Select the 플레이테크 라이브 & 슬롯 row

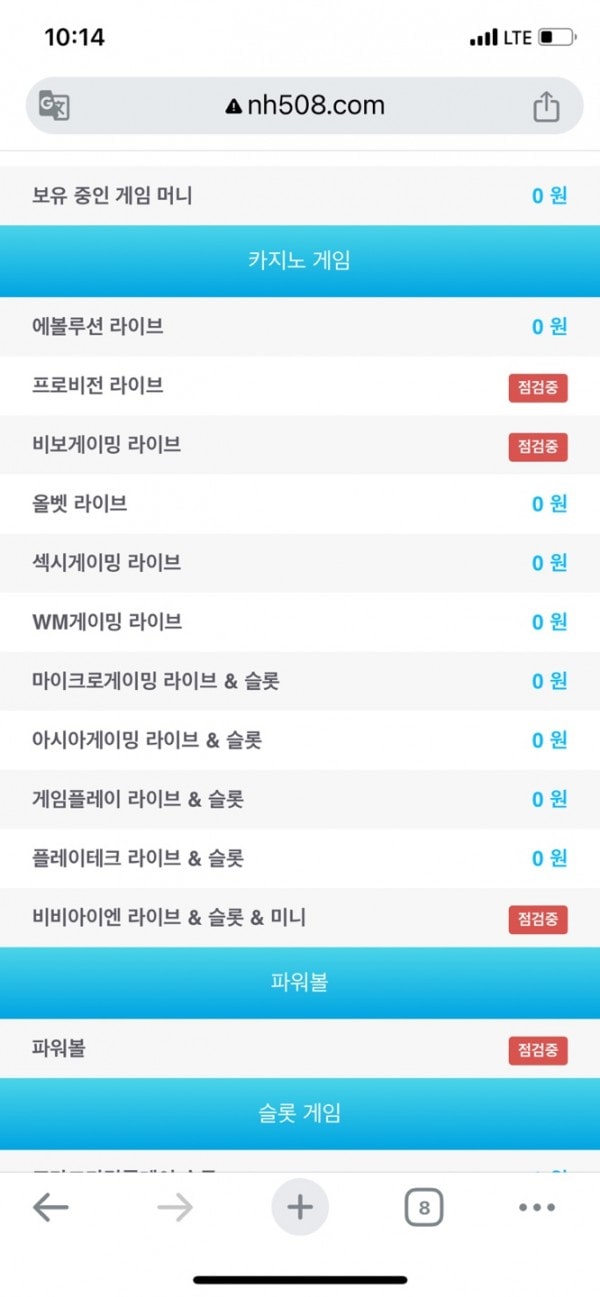(299, 858)
